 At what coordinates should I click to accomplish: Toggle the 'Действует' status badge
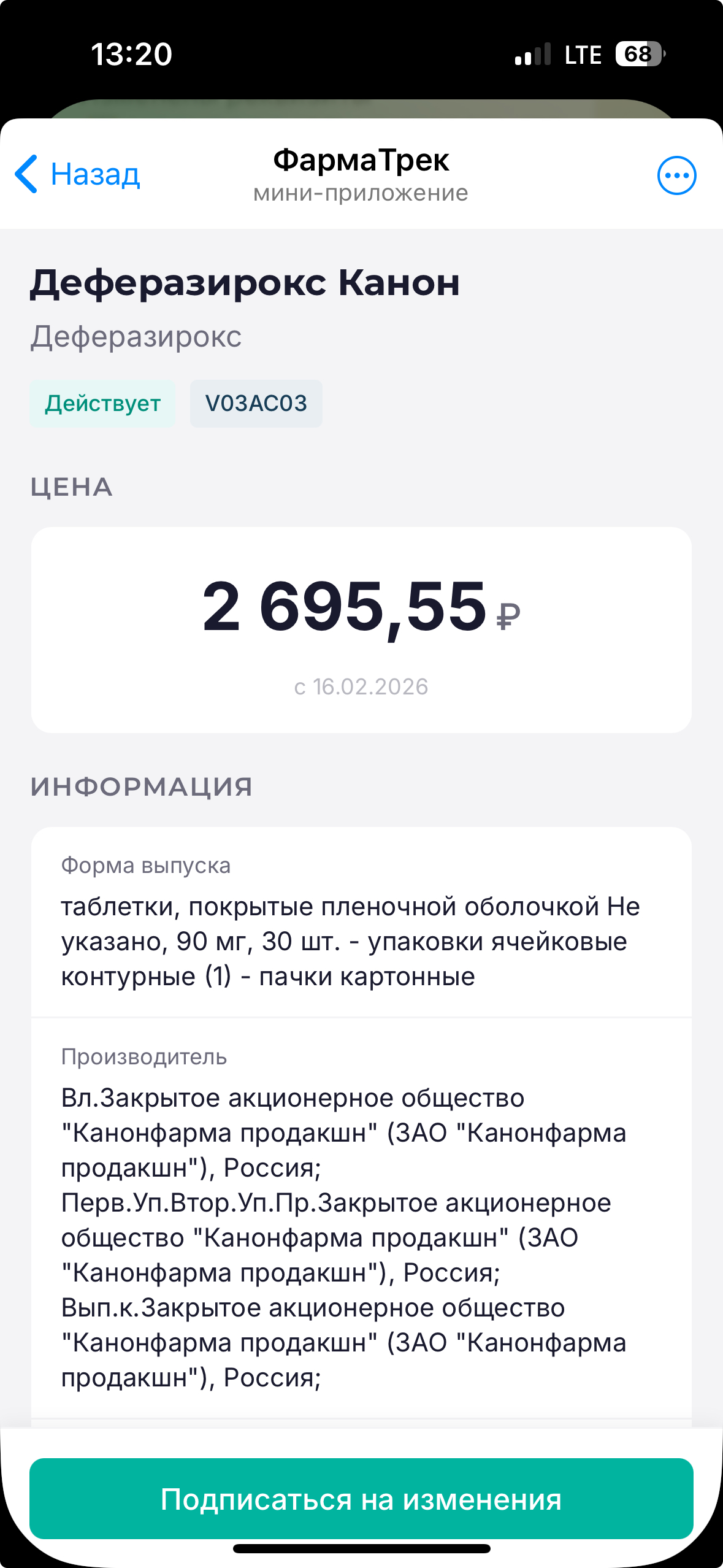tap(102, 403)
